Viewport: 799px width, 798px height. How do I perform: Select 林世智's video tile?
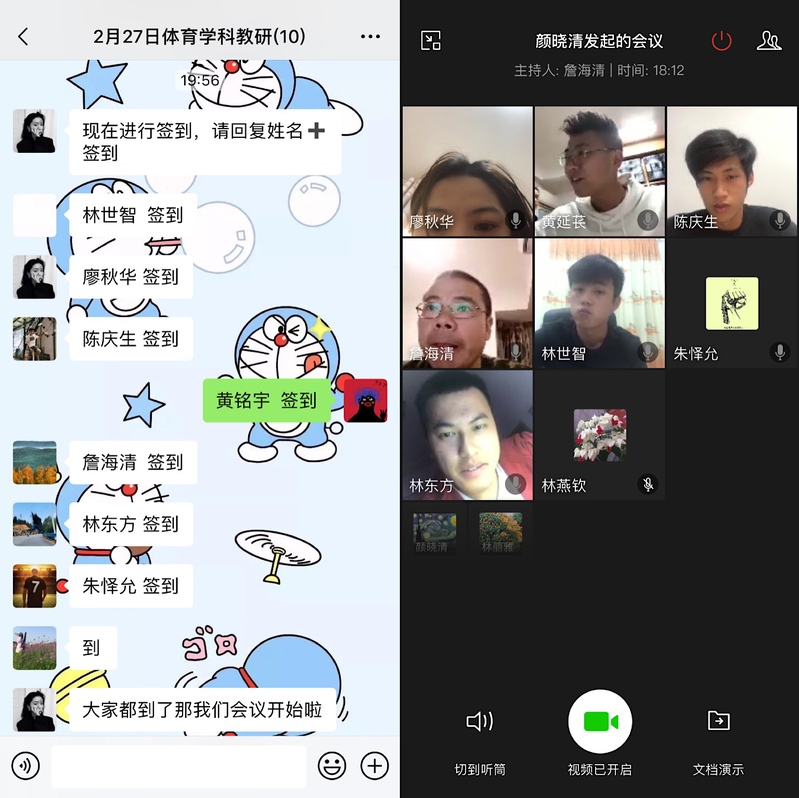[x=599, y=303]
